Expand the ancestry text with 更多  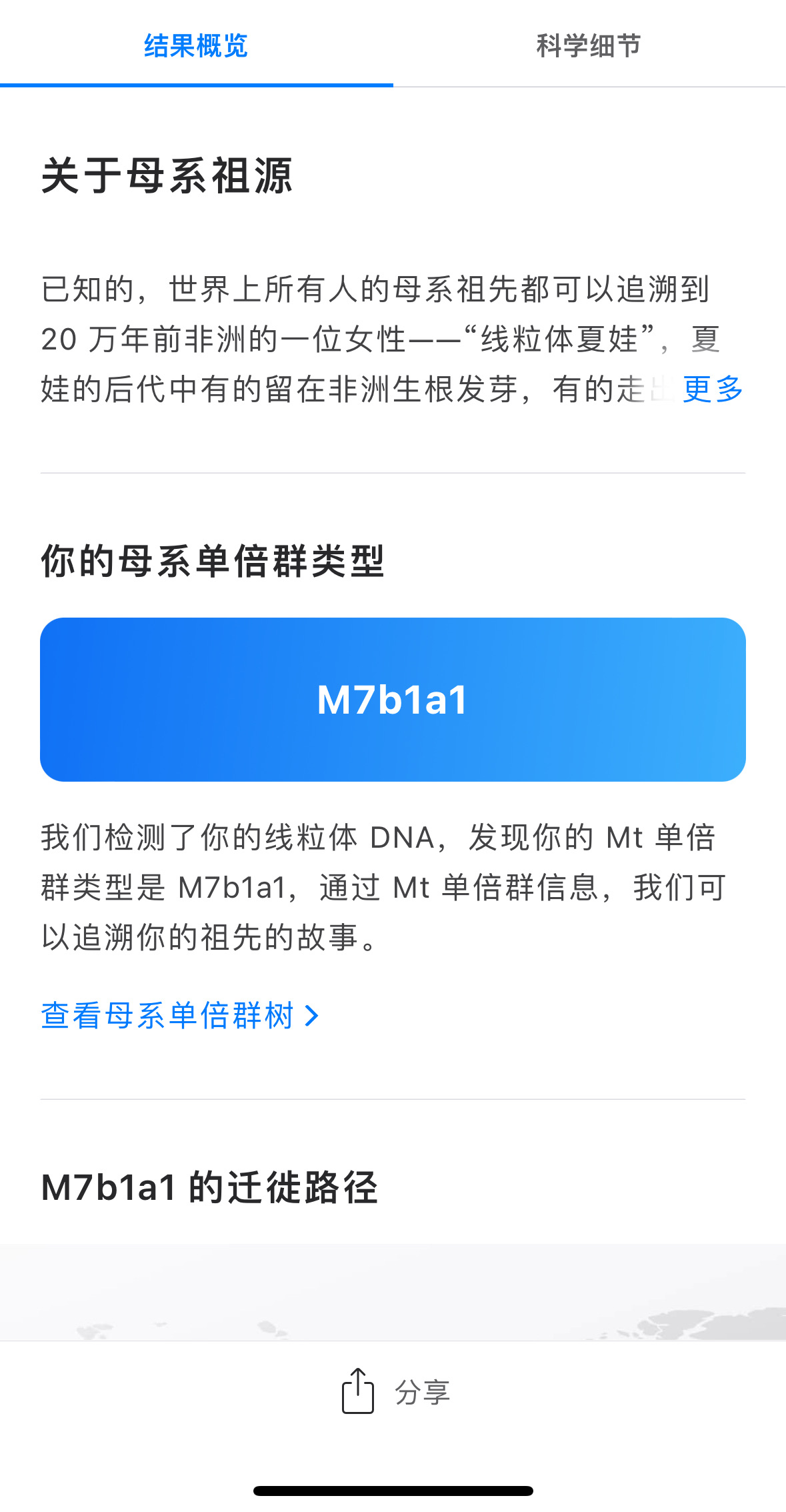coord(713,389)
